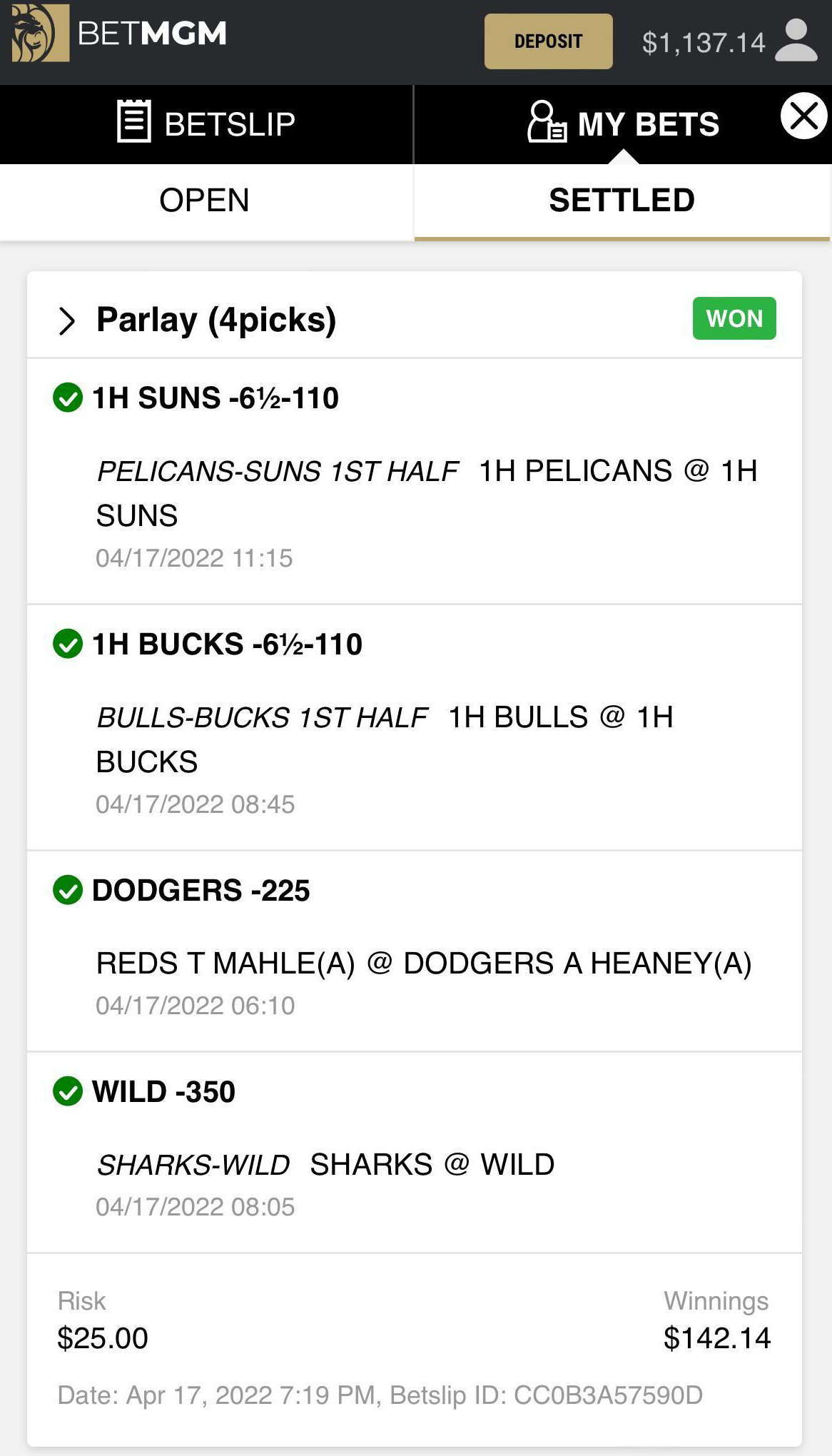Screen dimensions: 832x1456
Task: Open the account profile icon
Action: (796, 41)
